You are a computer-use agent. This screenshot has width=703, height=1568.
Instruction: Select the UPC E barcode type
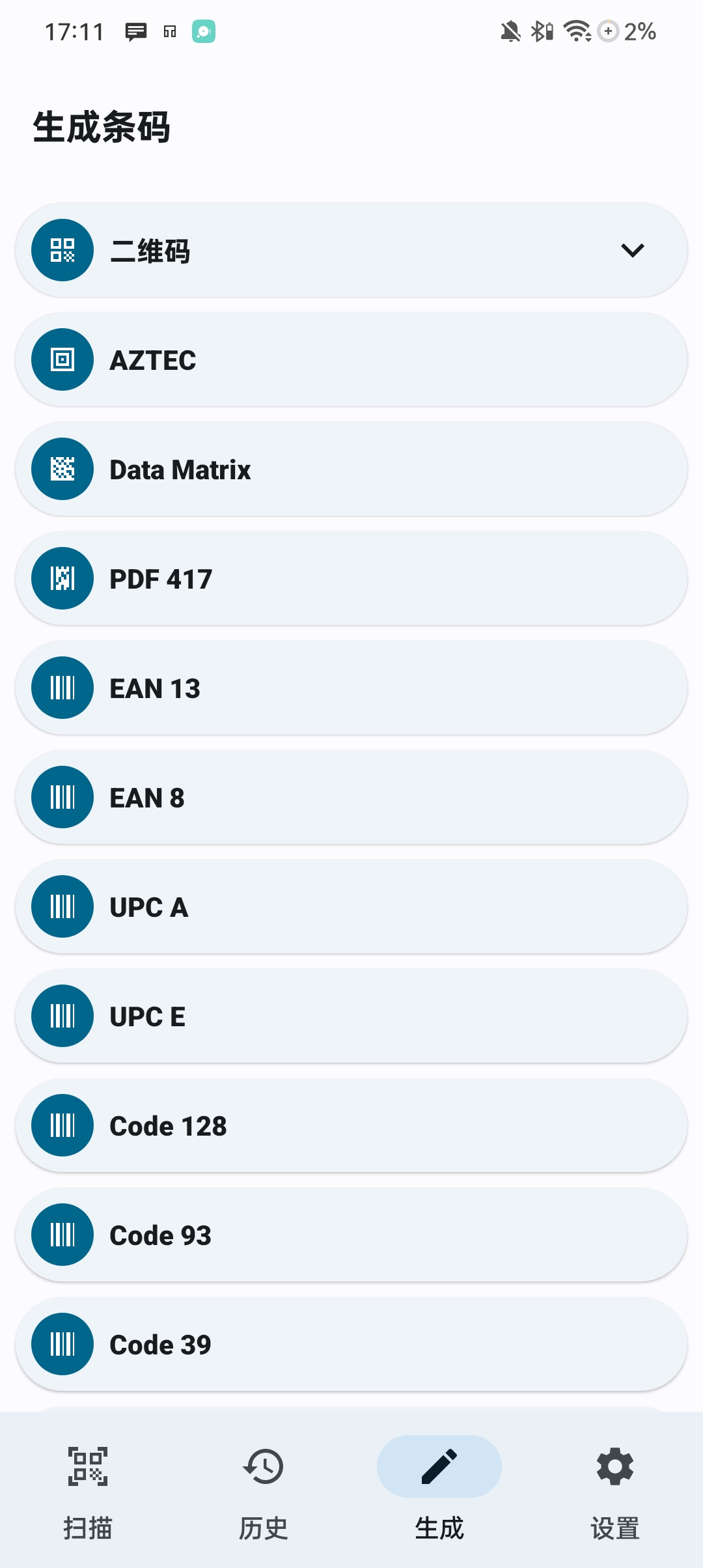[351, 1015]
